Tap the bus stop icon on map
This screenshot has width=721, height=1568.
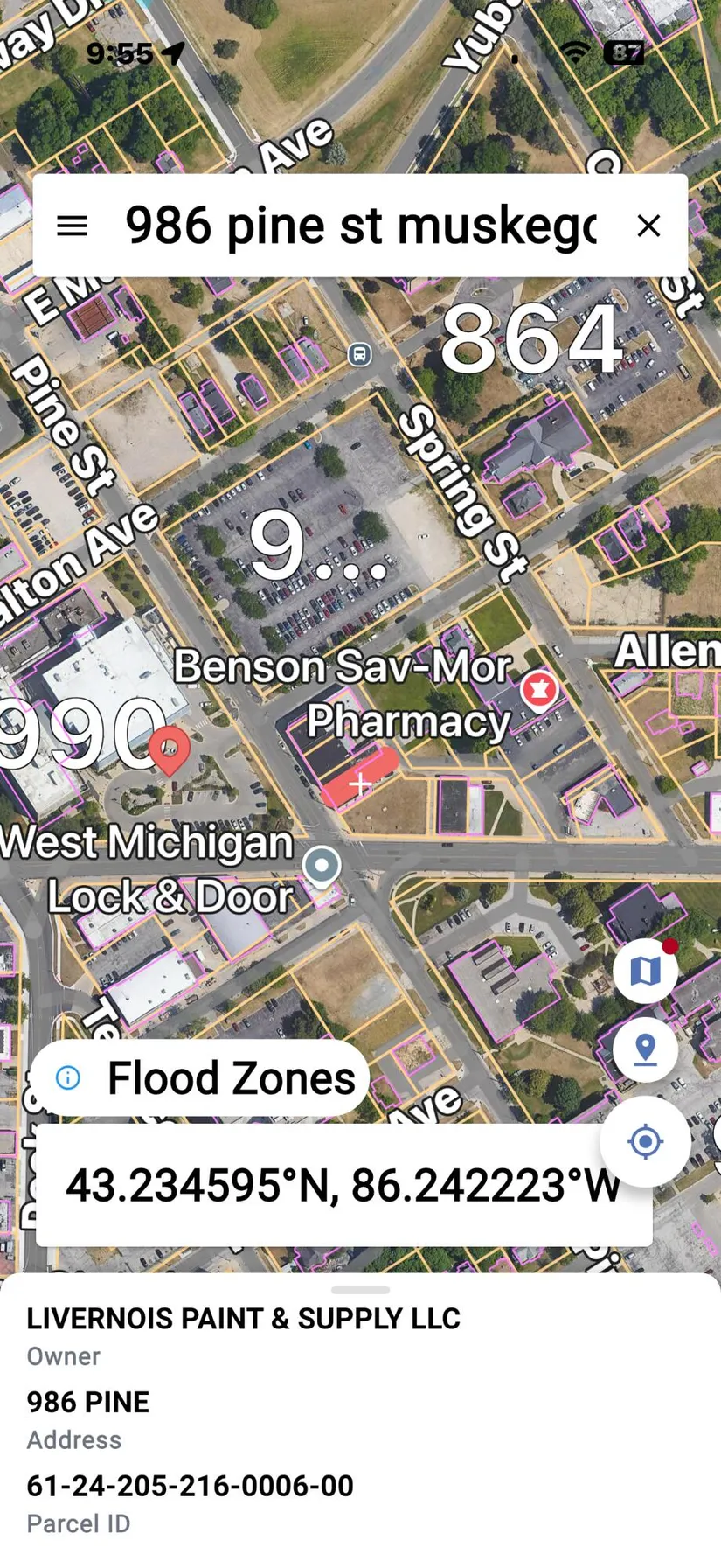360,354
